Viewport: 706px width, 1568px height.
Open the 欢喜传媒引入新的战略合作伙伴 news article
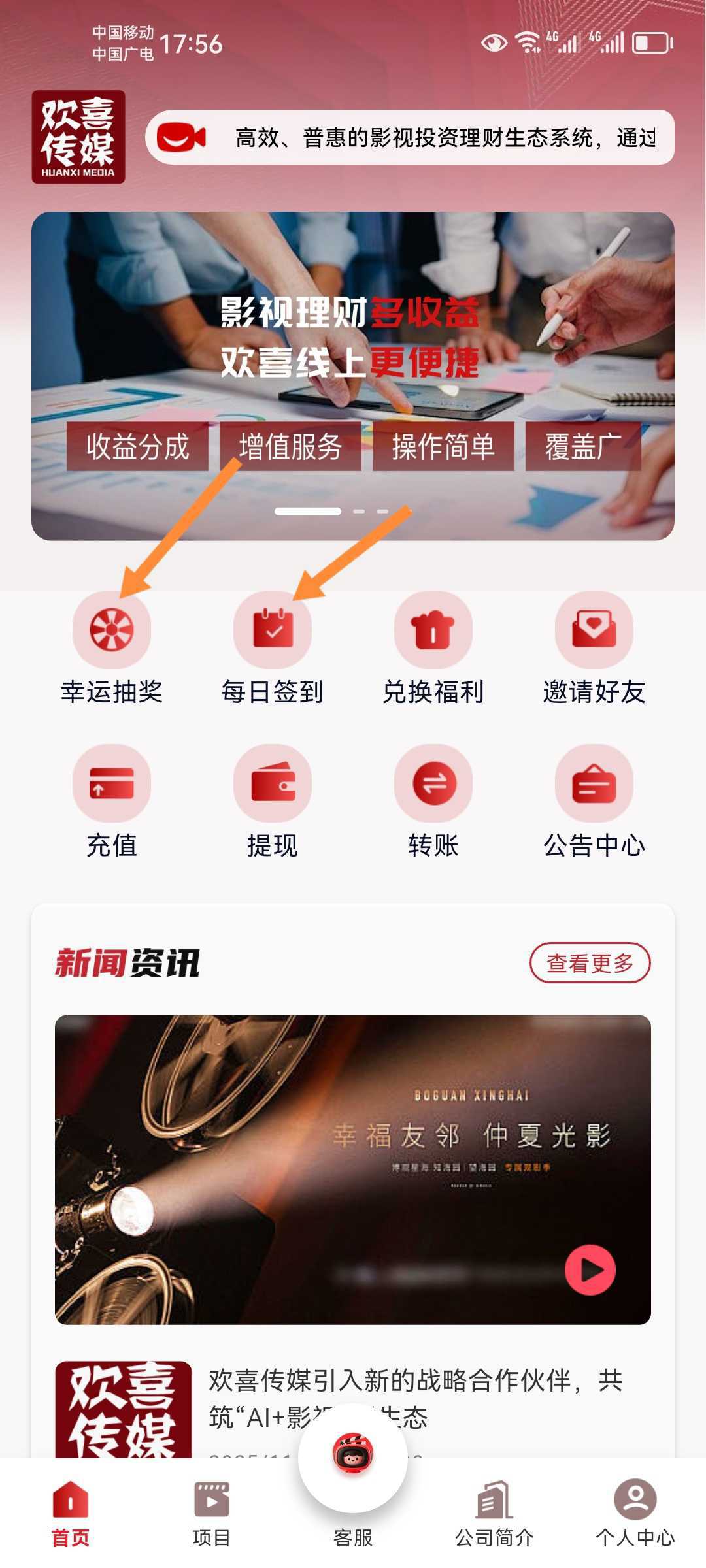[x=414, y=1398]
